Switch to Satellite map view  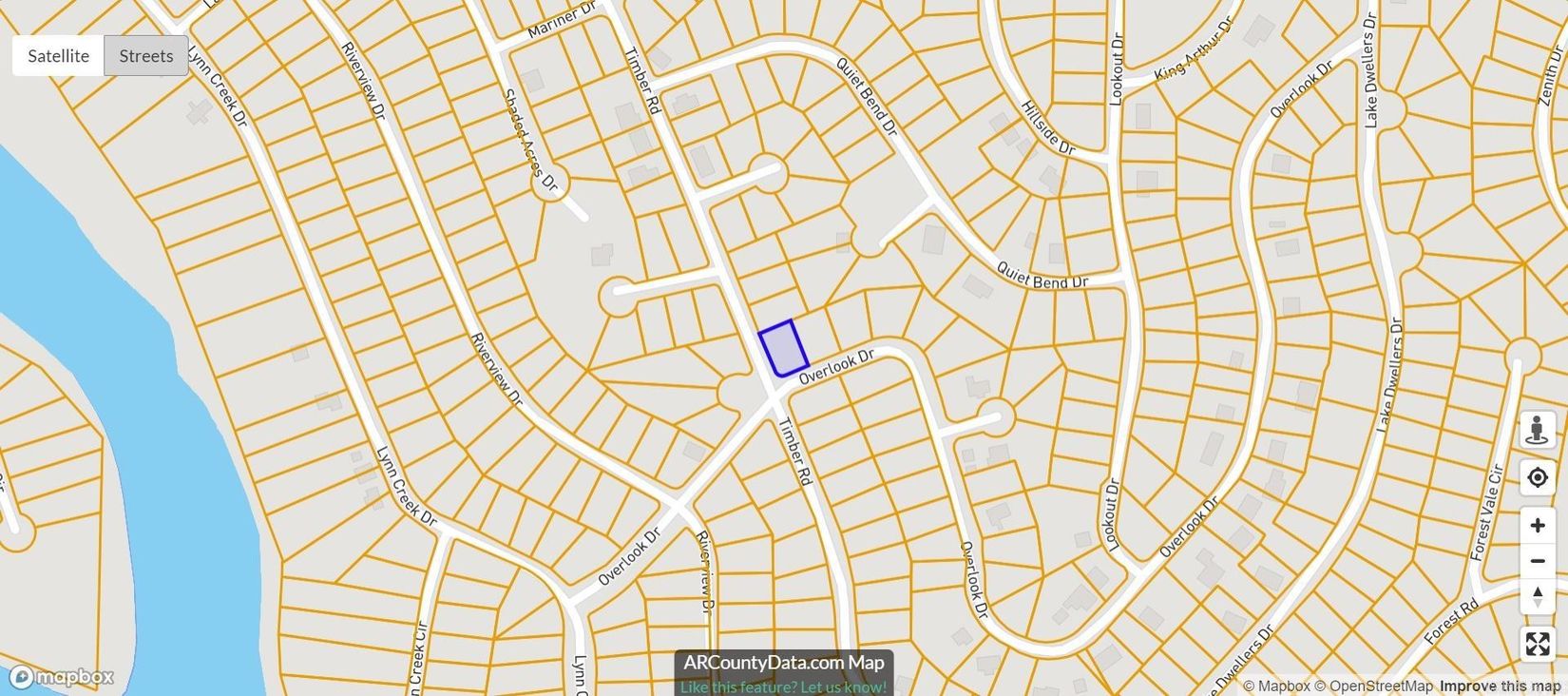[x=58, y=56]
